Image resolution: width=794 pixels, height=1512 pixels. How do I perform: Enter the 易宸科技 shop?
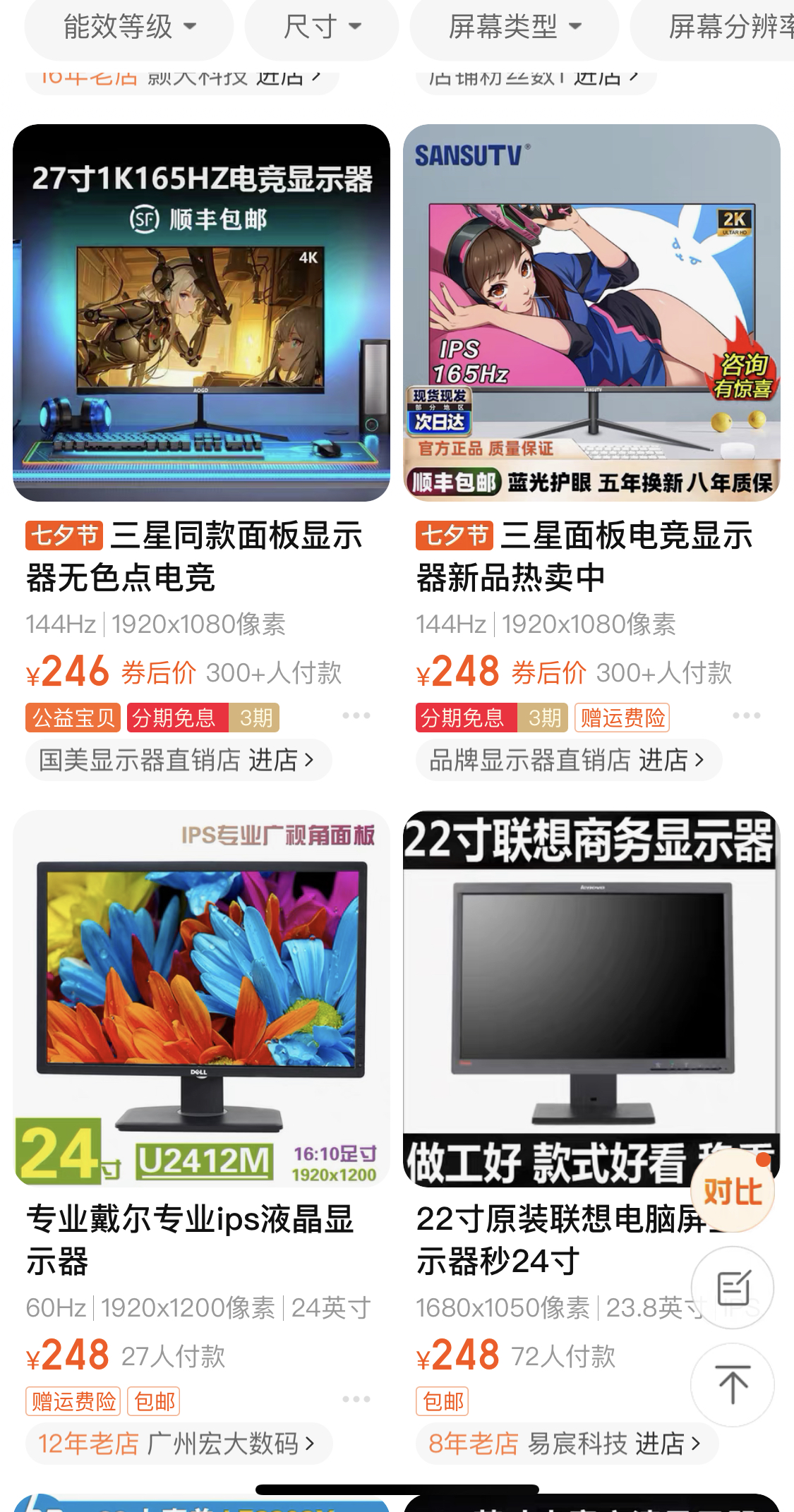(565, 1444)
